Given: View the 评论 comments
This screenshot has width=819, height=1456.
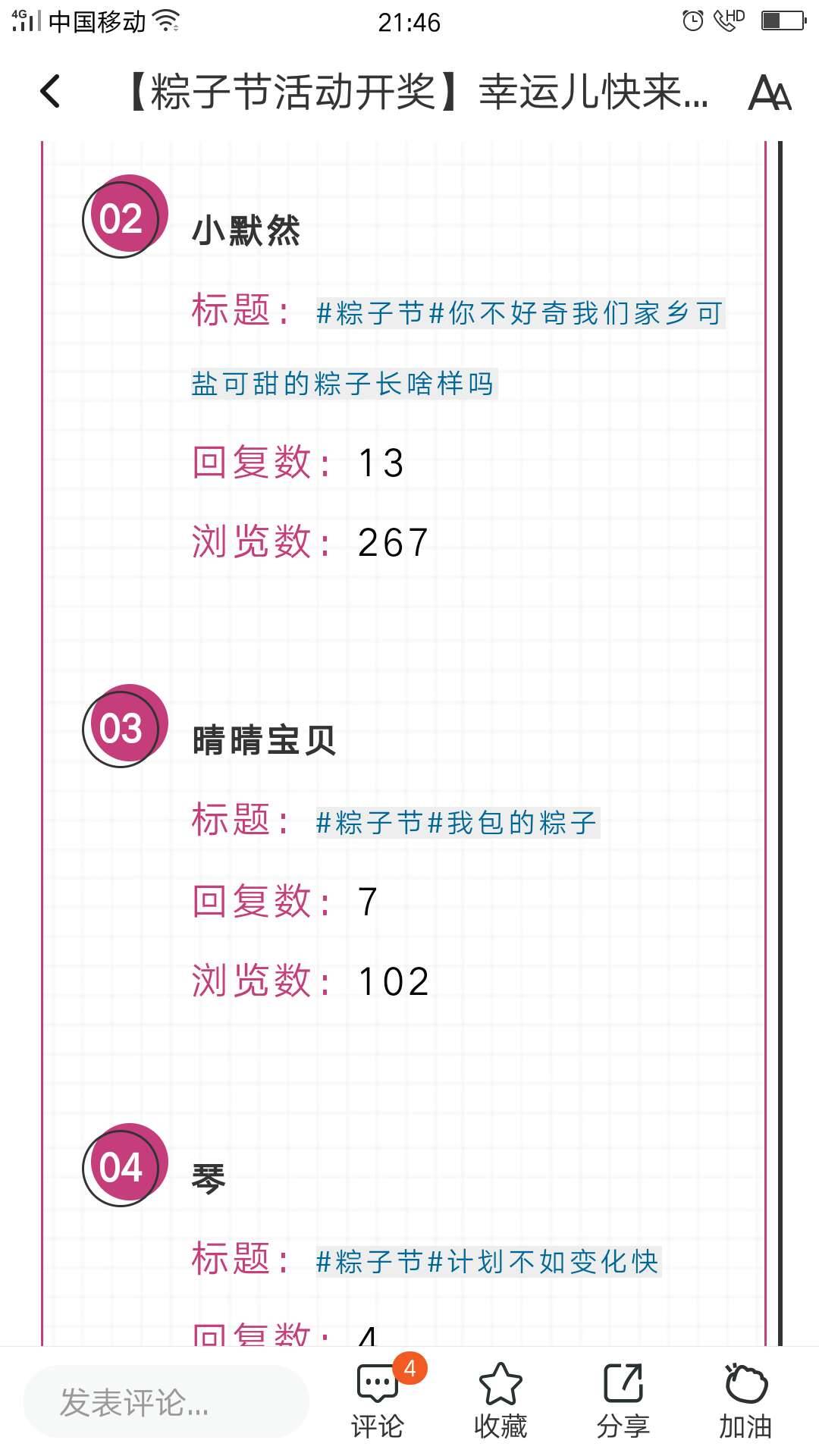Looking at the screenshot, I should point(378,1401).
